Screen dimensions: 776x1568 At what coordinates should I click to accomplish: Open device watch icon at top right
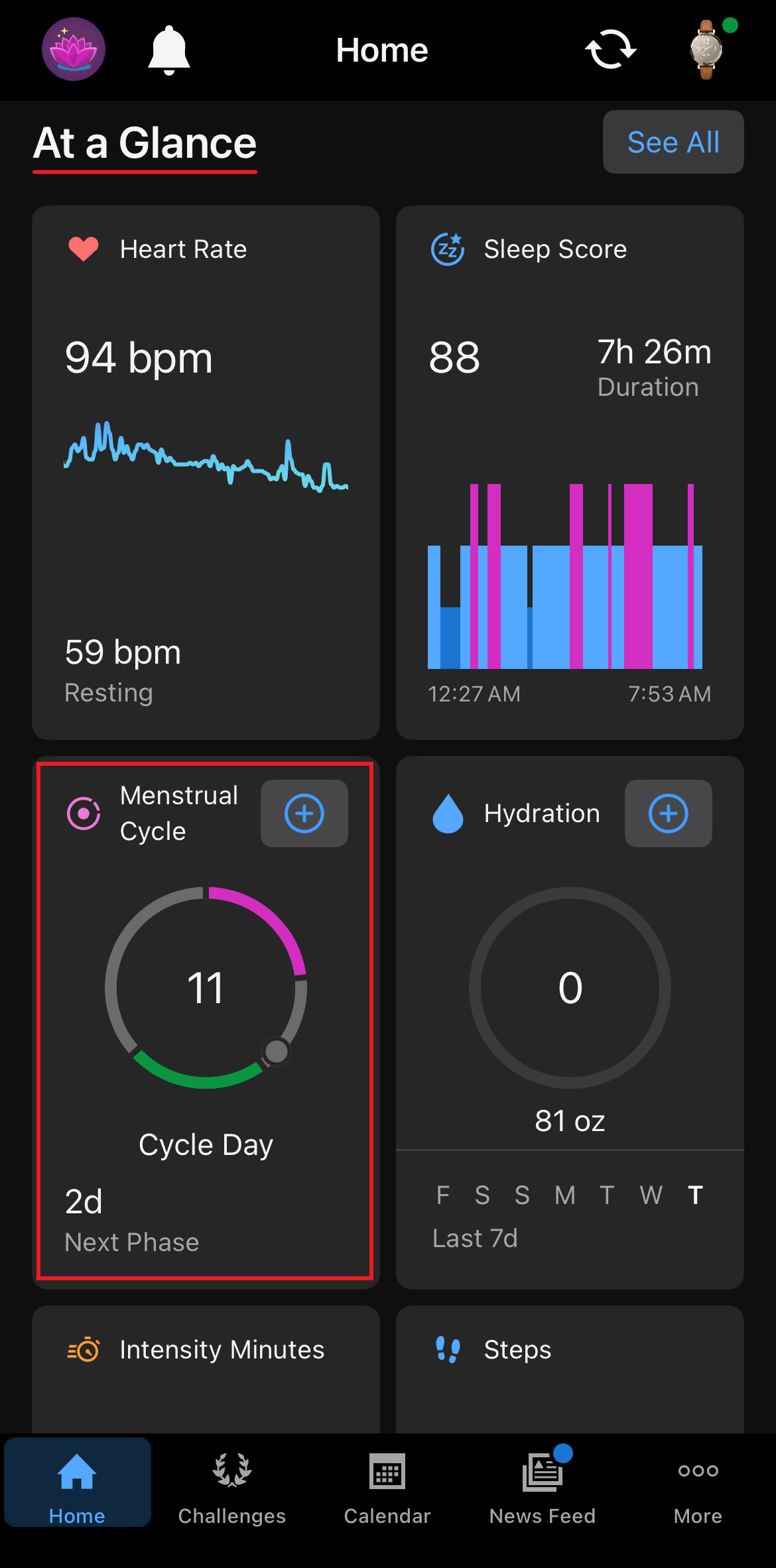click(x=705, y=50)
